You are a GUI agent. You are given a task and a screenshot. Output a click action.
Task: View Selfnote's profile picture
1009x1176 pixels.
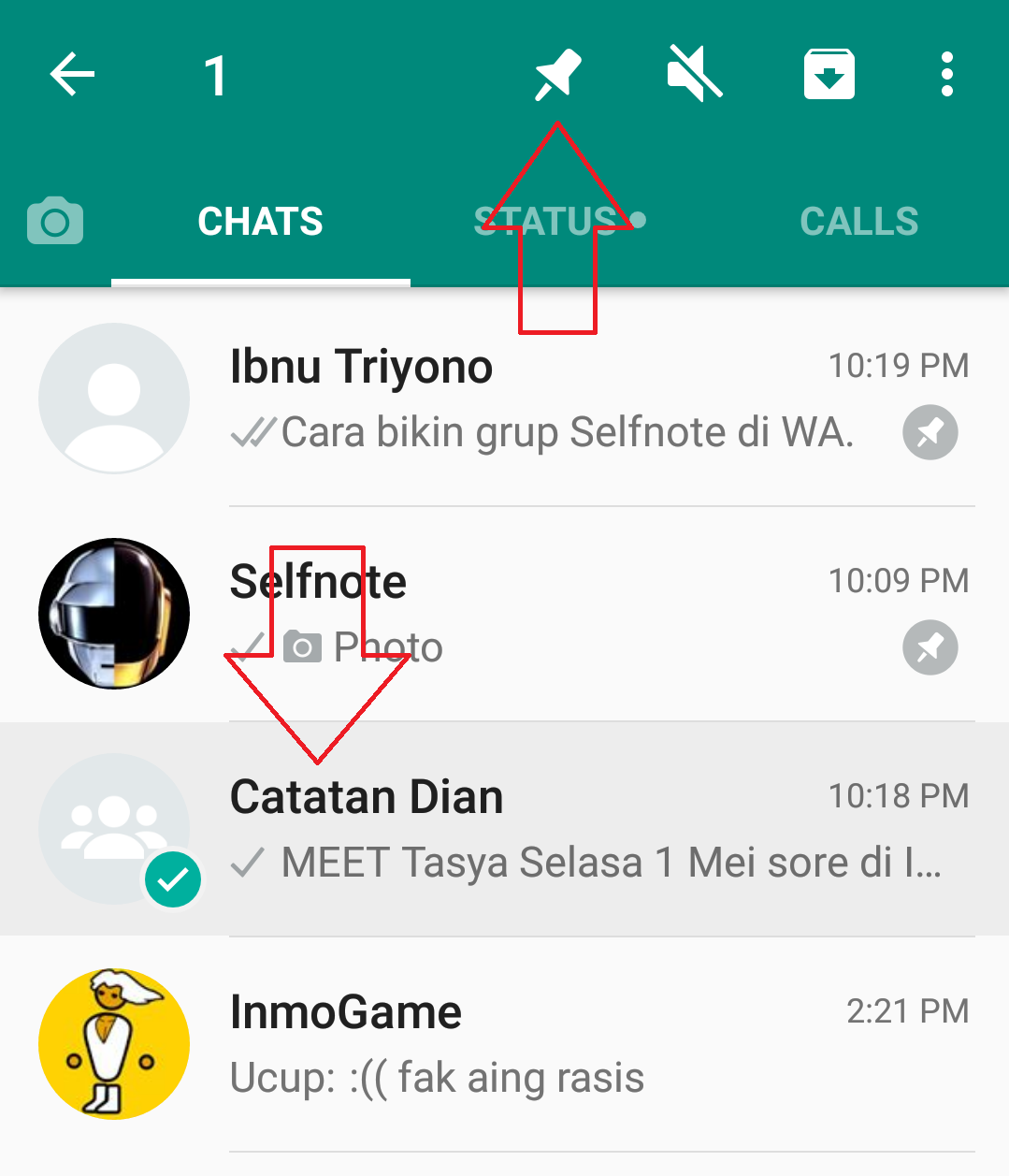(114, 614)
